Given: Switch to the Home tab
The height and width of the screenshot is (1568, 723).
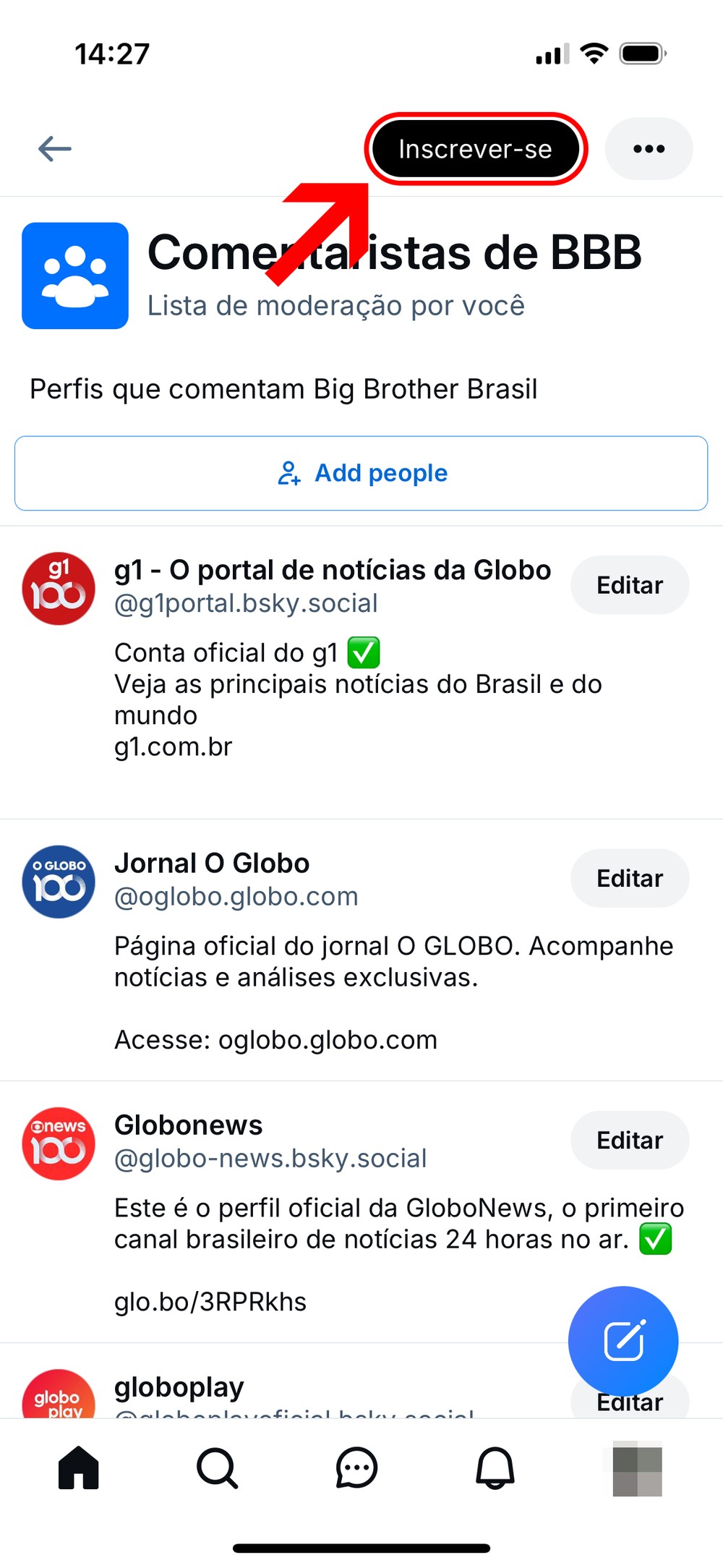Looking at the screenshot, I should click(78, 1468).
